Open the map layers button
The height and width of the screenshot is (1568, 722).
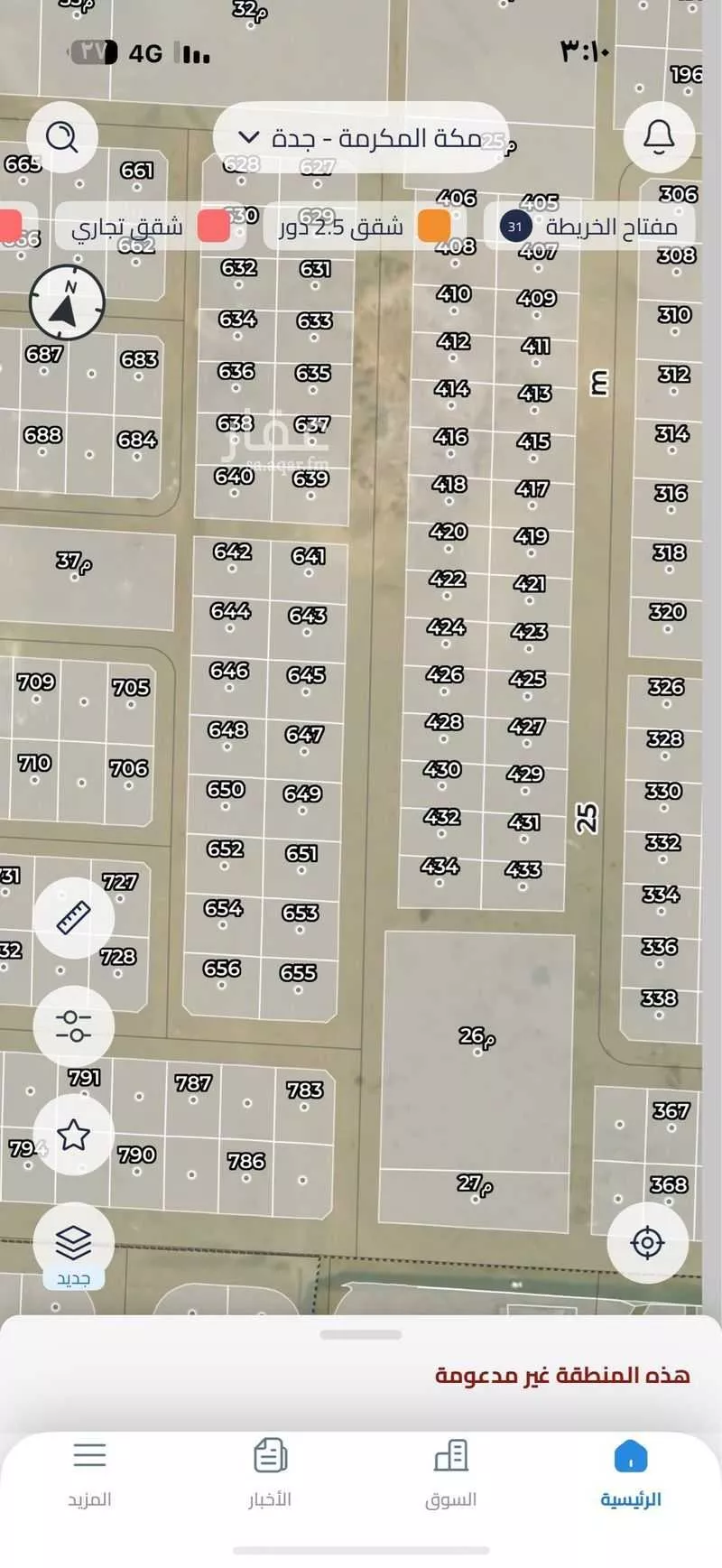point(73,1244)
